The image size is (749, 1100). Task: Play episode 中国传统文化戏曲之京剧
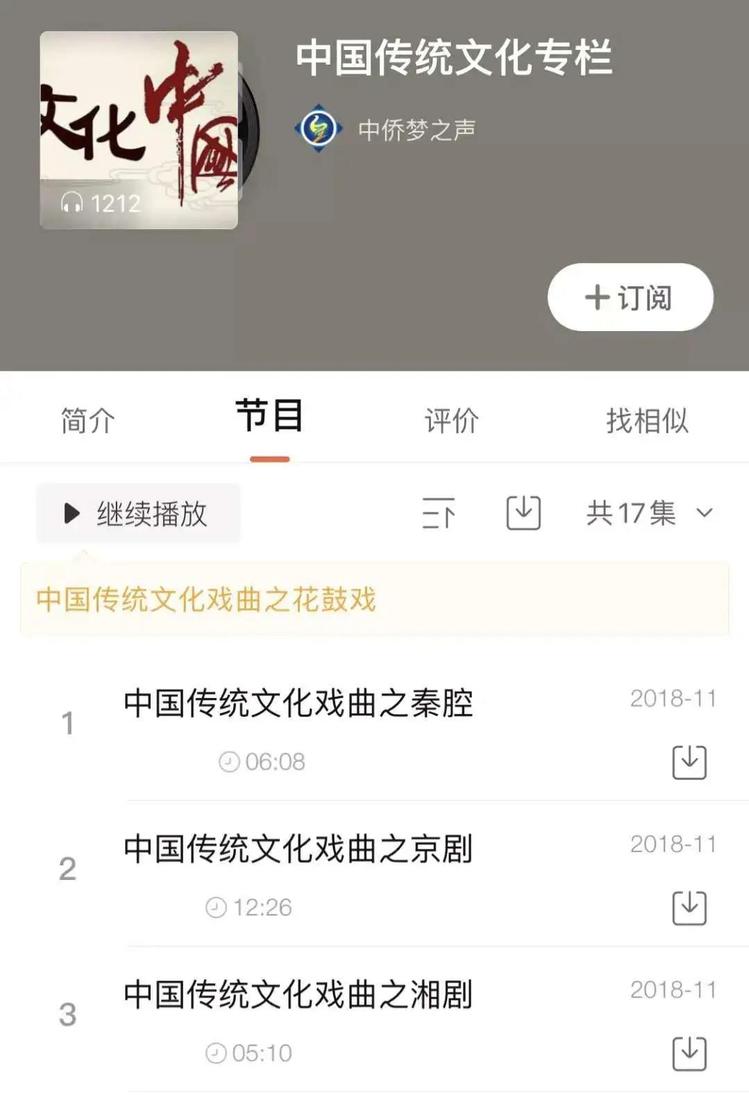pos(298,849)
